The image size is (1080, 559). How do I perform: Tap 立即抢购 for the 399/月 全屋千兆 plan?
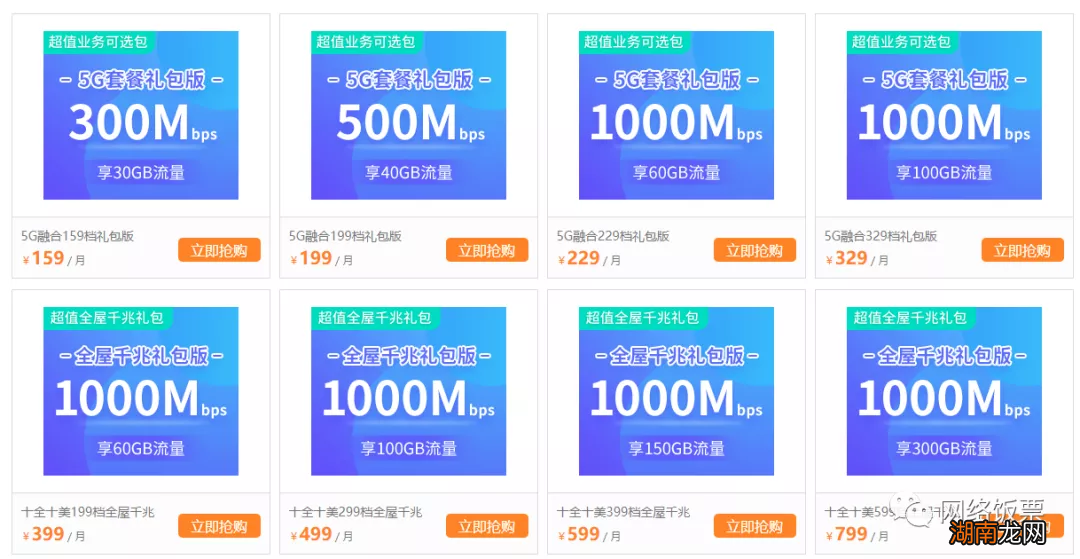point(219,526)
